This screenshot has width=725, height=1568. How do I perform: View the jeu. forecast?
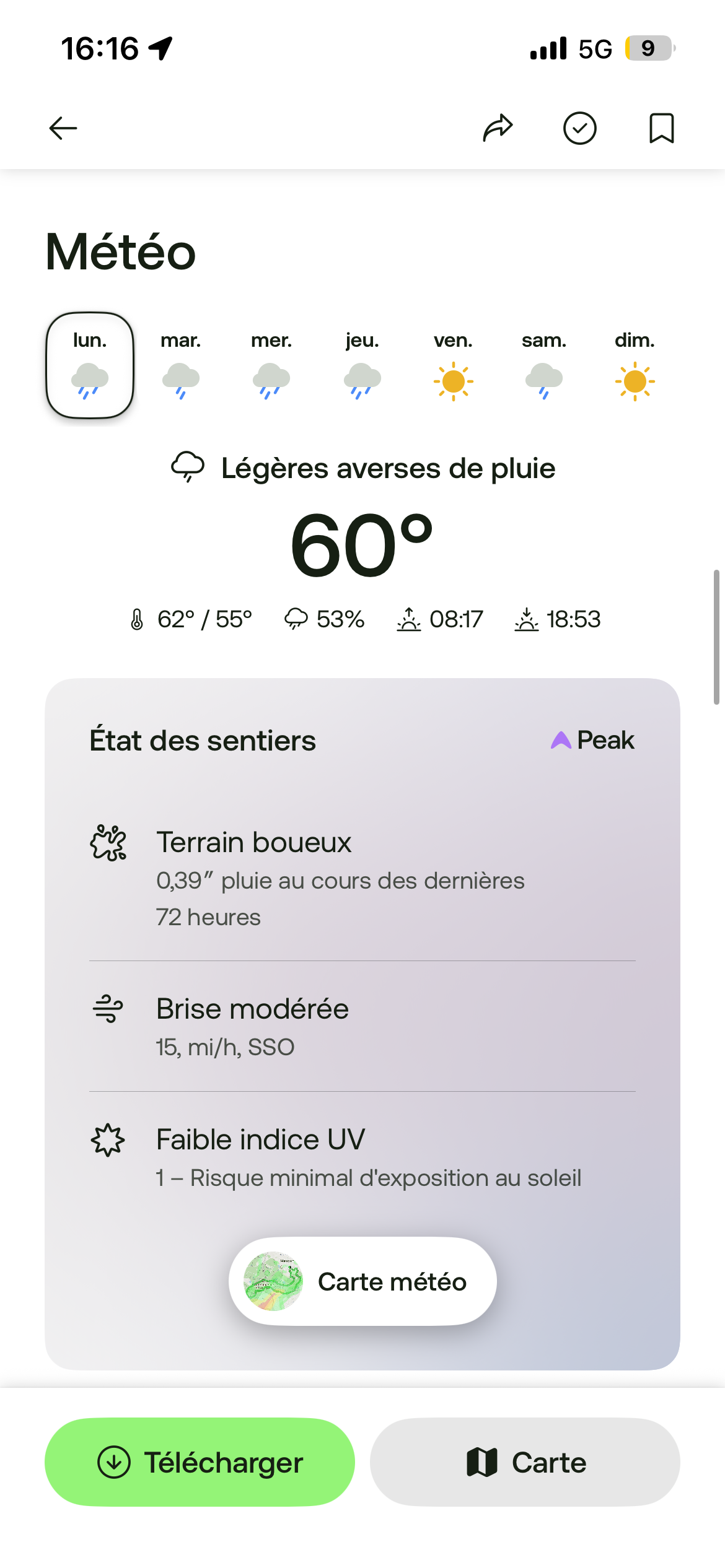pos(362,365)
